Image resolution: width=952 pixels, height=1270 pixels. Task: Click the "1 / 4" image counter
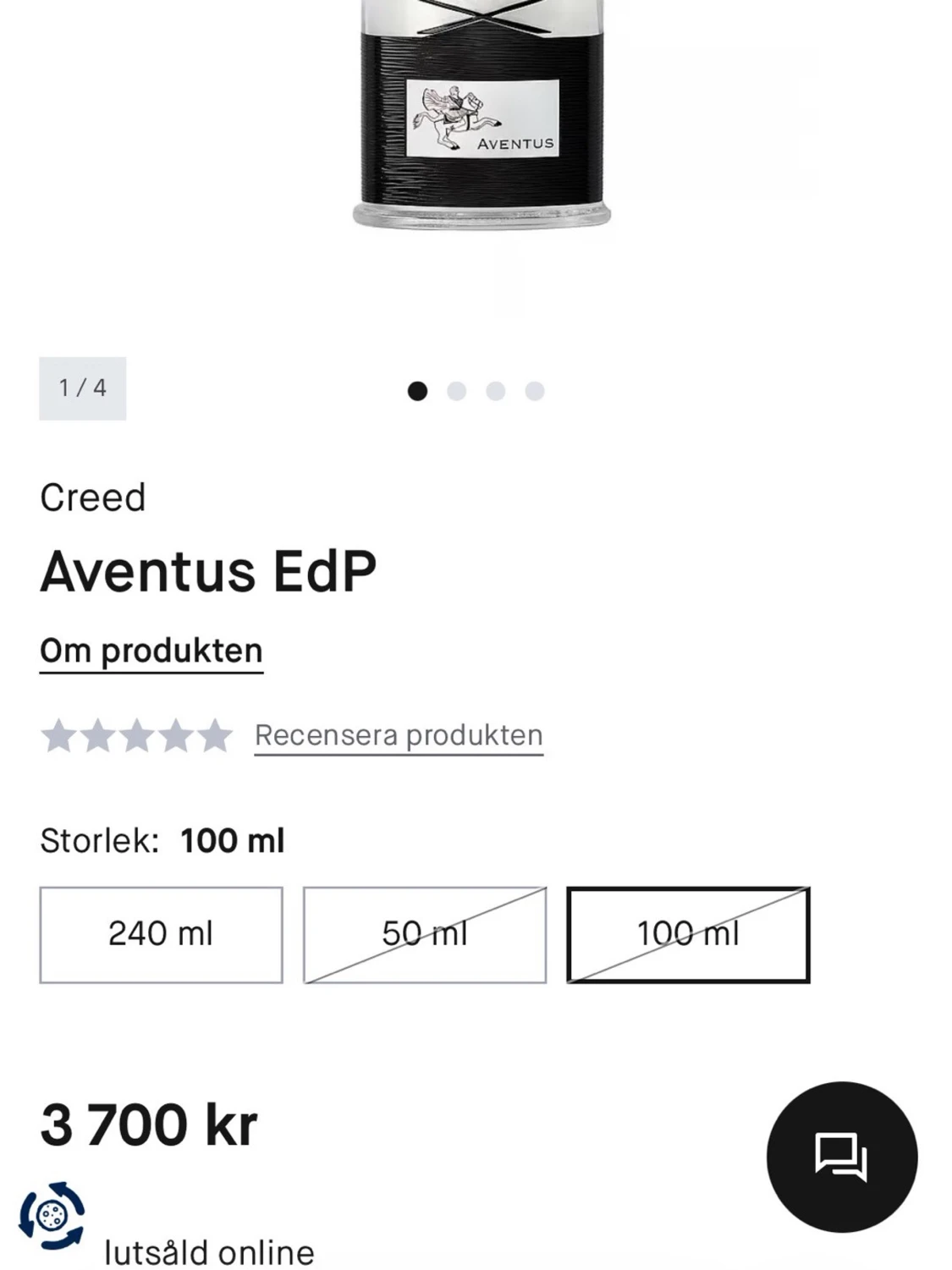coord(81,388)
